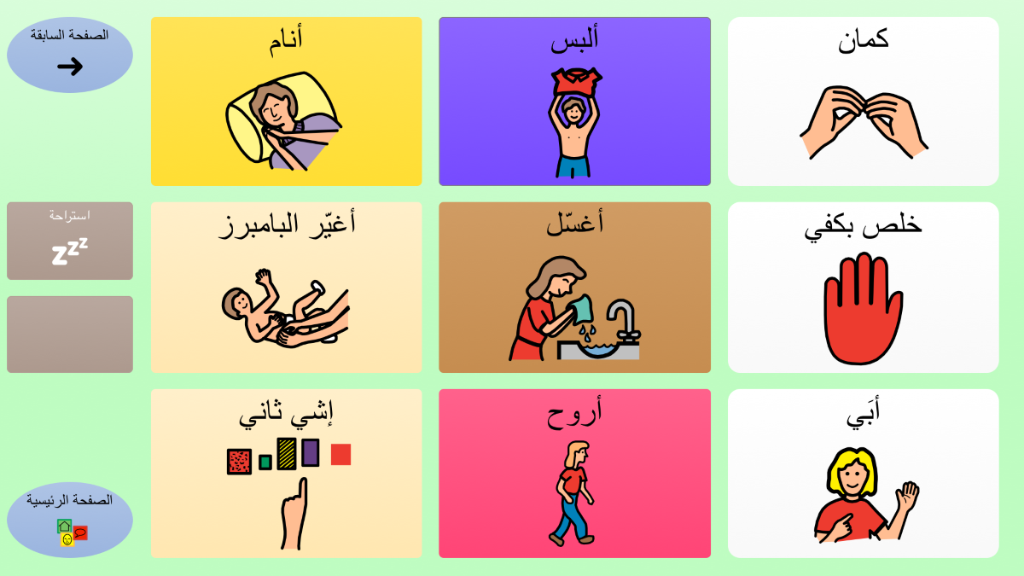The height and width of the screenshot is (576, 1024).
Task: Tap the go card (أروح)
Action: point(574,473)
